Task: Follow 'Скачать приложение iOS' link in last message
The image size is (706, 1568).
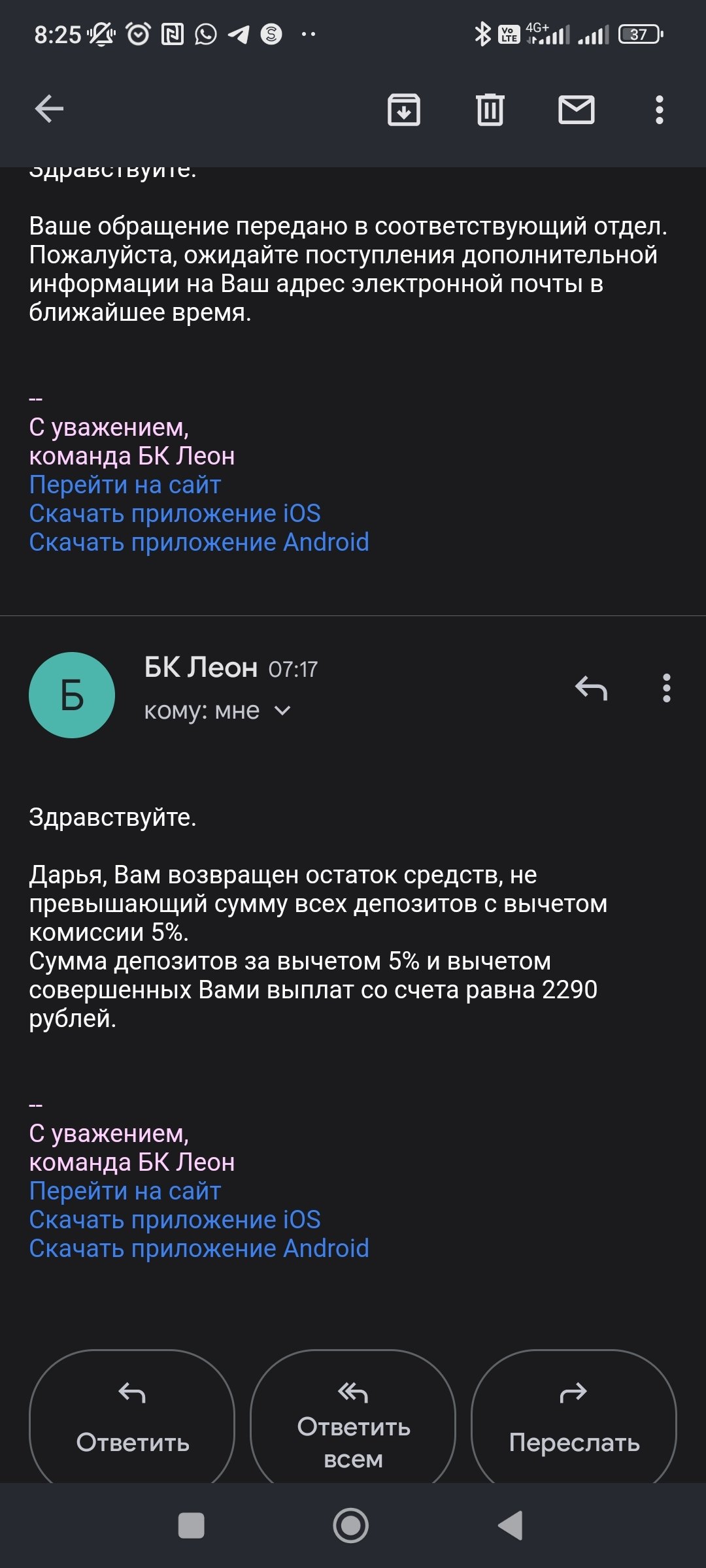Action: click(175, 1220)
